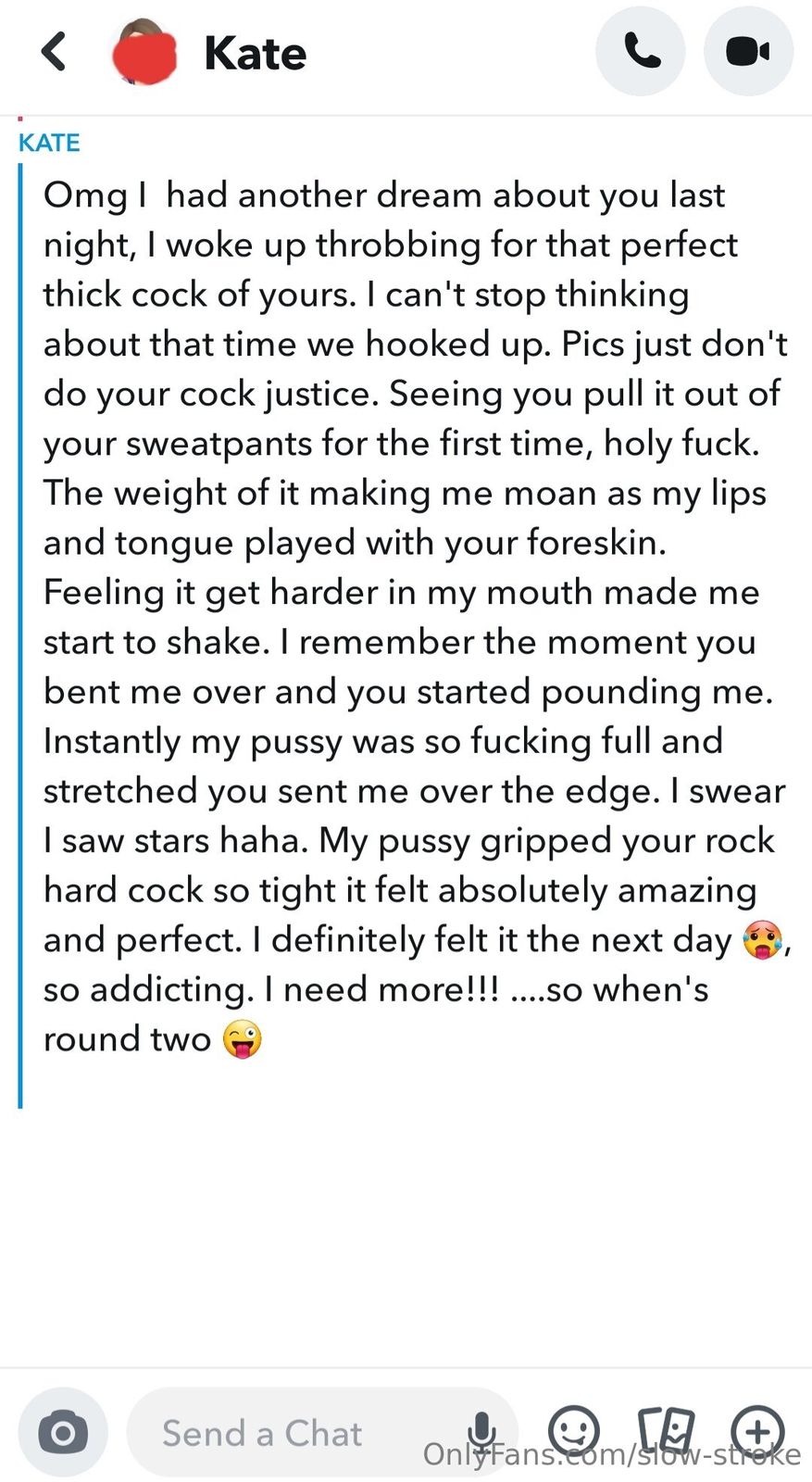Open the emoji sticker picker
812x1482 pixels.
click(x=574, y=1430)
